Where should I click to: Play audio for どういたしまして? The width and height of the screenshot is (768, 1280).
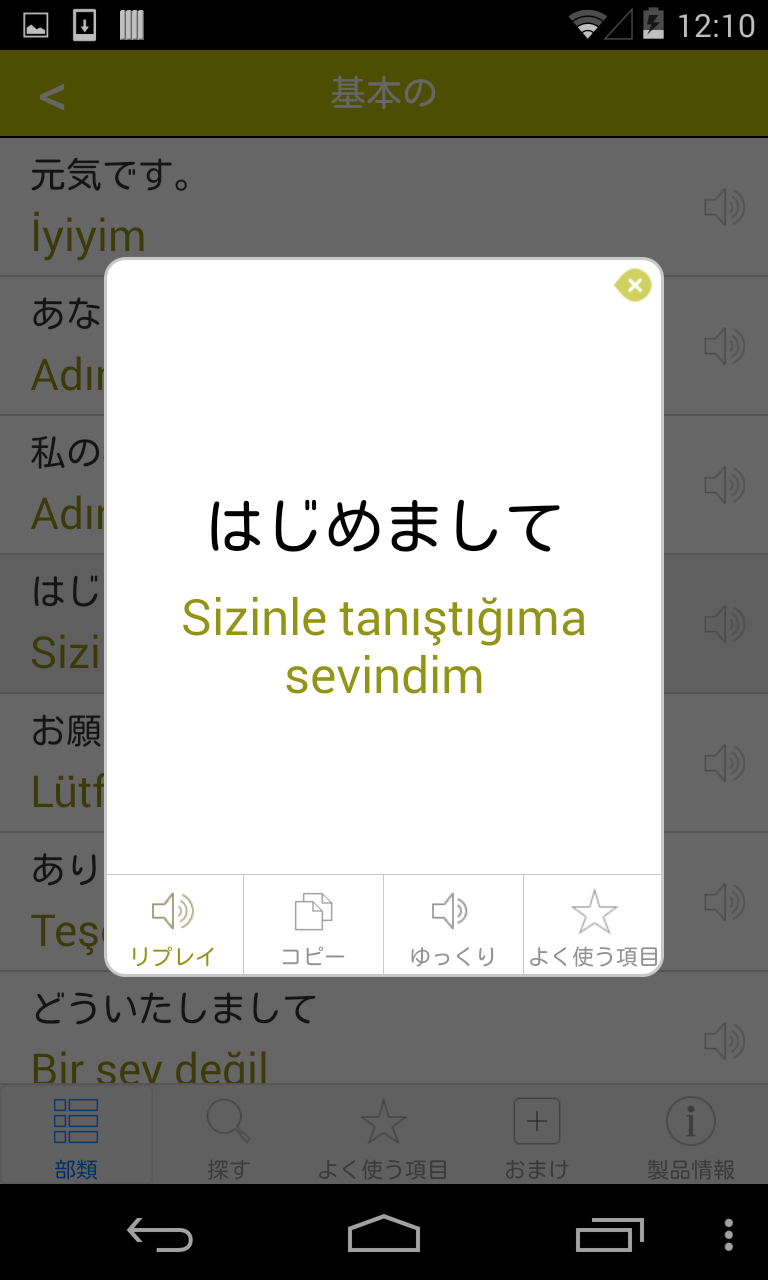(x=724, y=1040)
